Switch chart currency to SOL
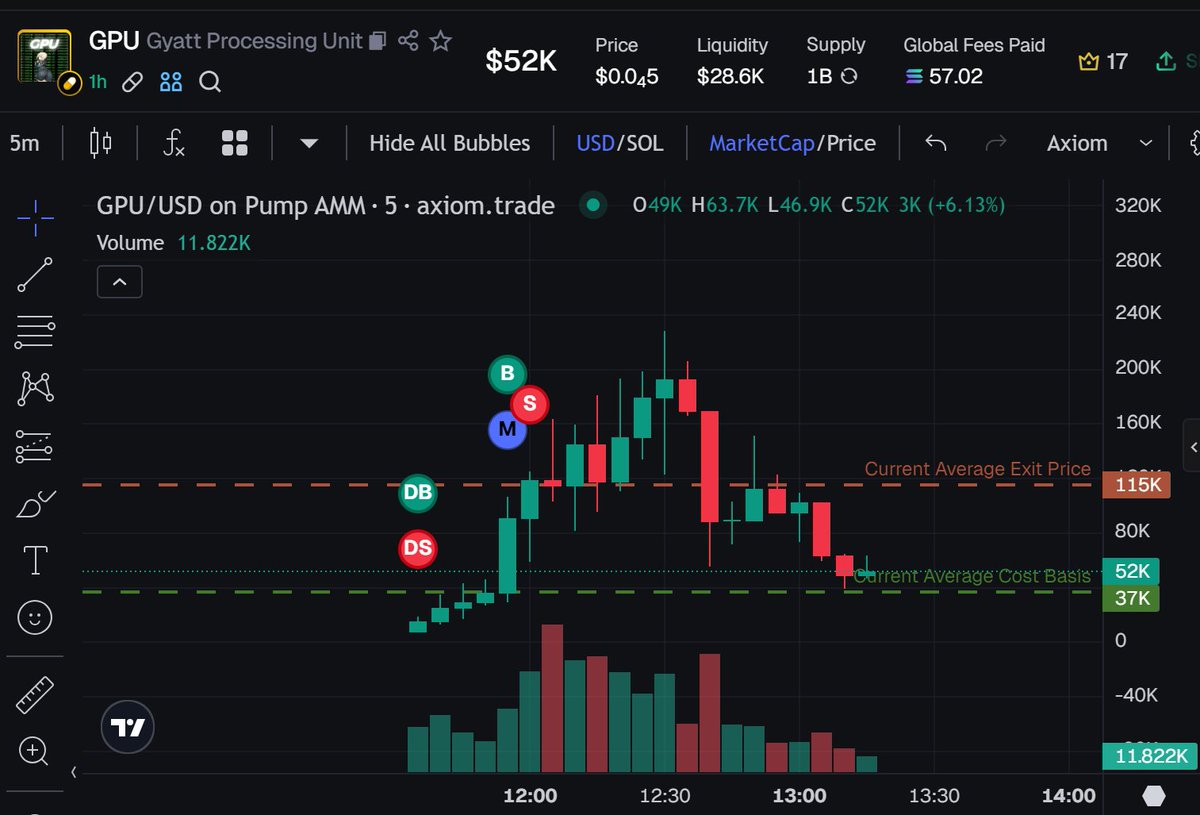 [x=645, y=143]
